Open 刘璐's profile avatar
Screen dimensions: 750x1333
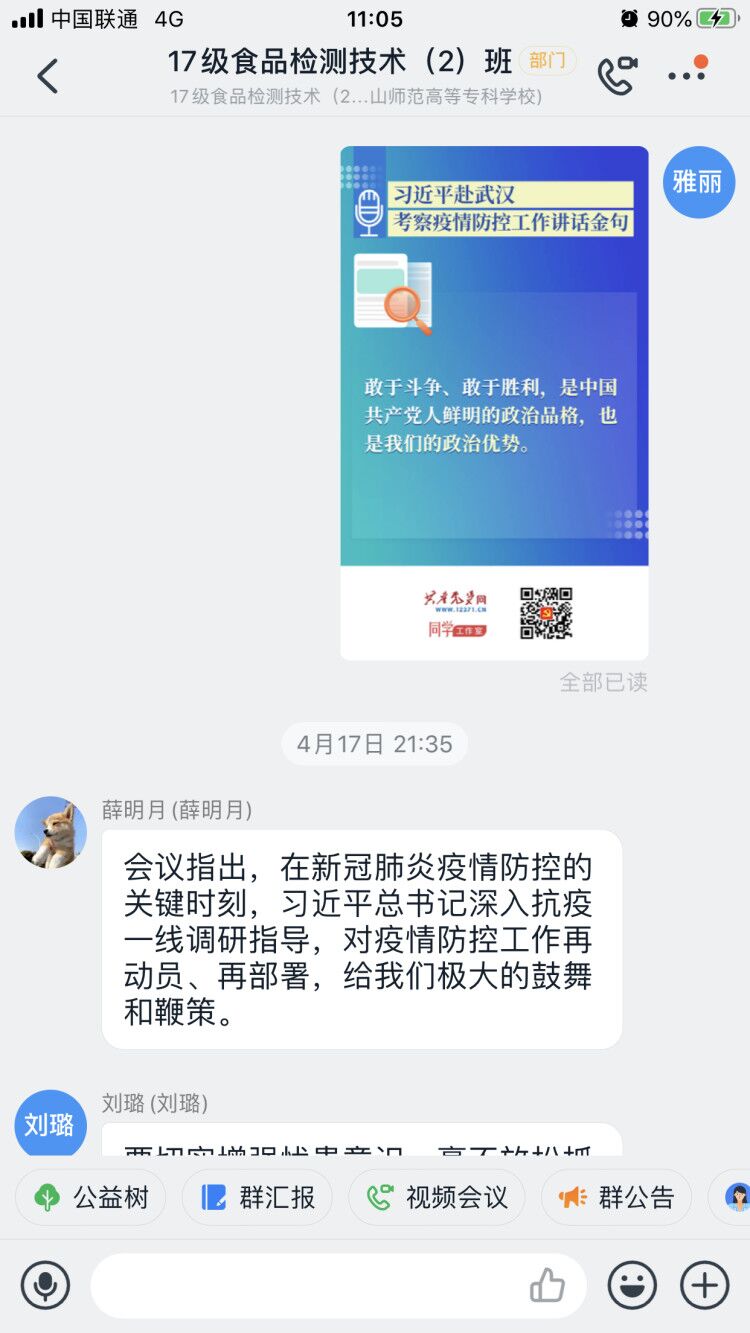[50, 1125]
